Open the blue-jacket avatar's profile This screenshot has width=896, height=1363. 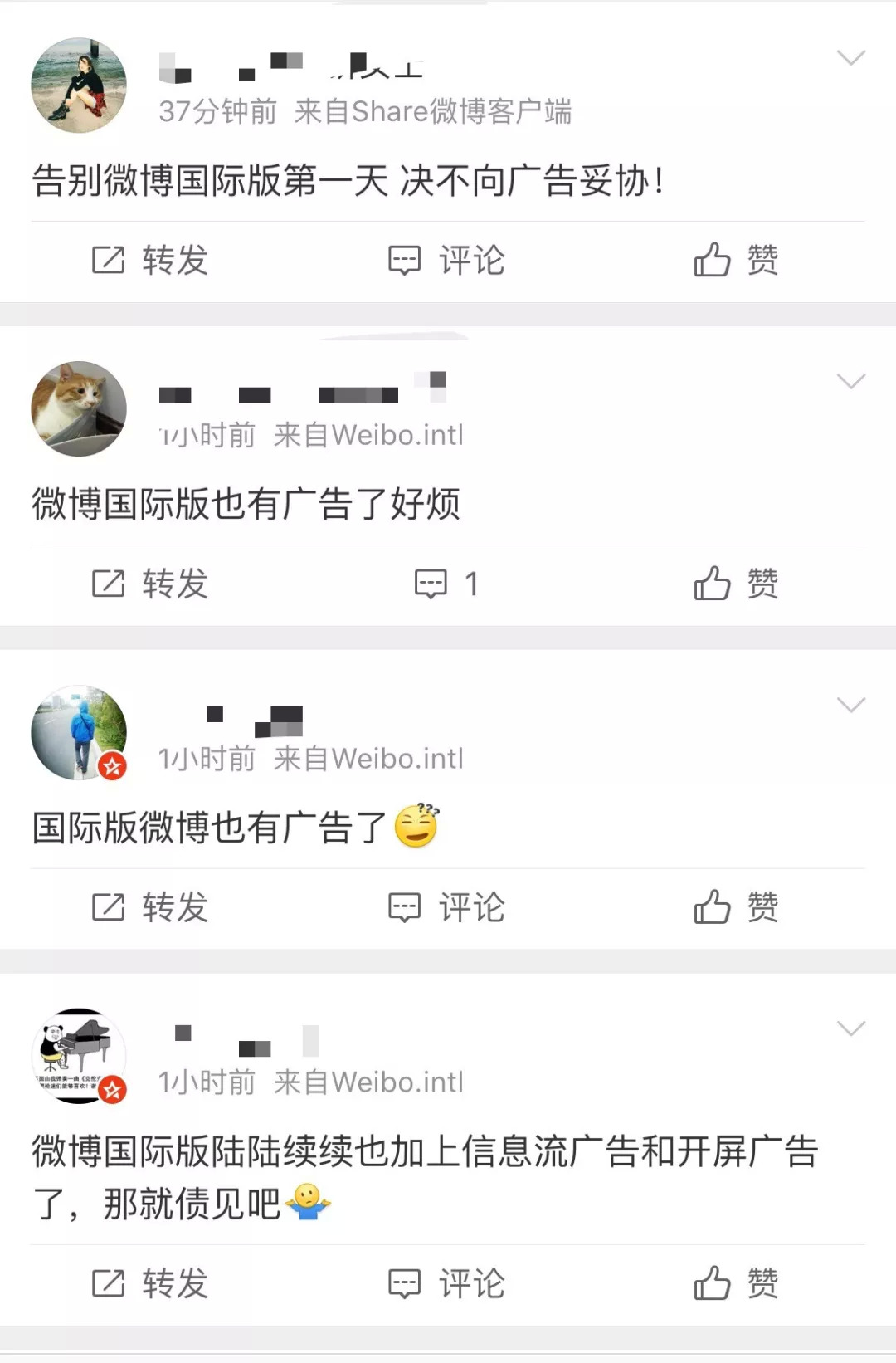(79, 732)
